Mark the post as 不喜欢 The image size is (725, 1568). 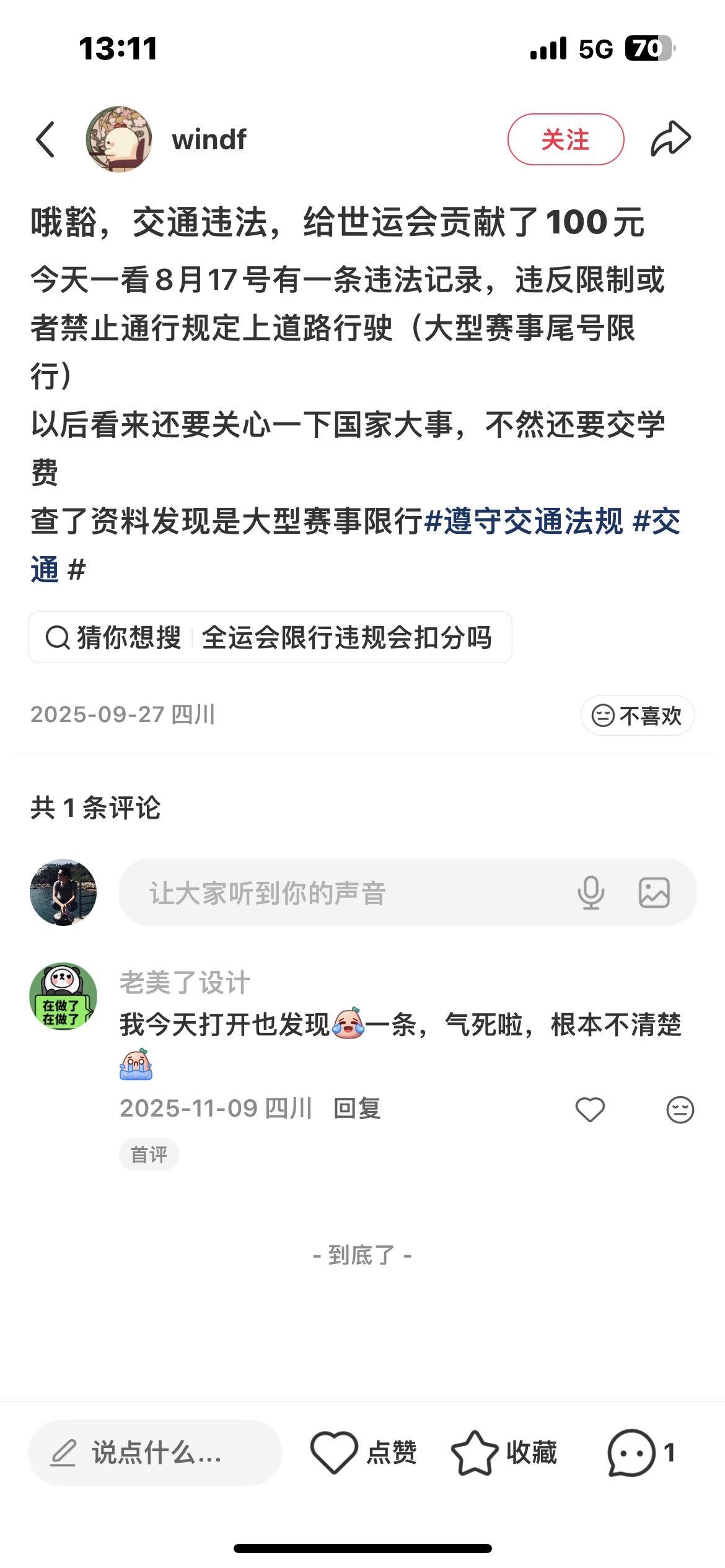point(637,716)
